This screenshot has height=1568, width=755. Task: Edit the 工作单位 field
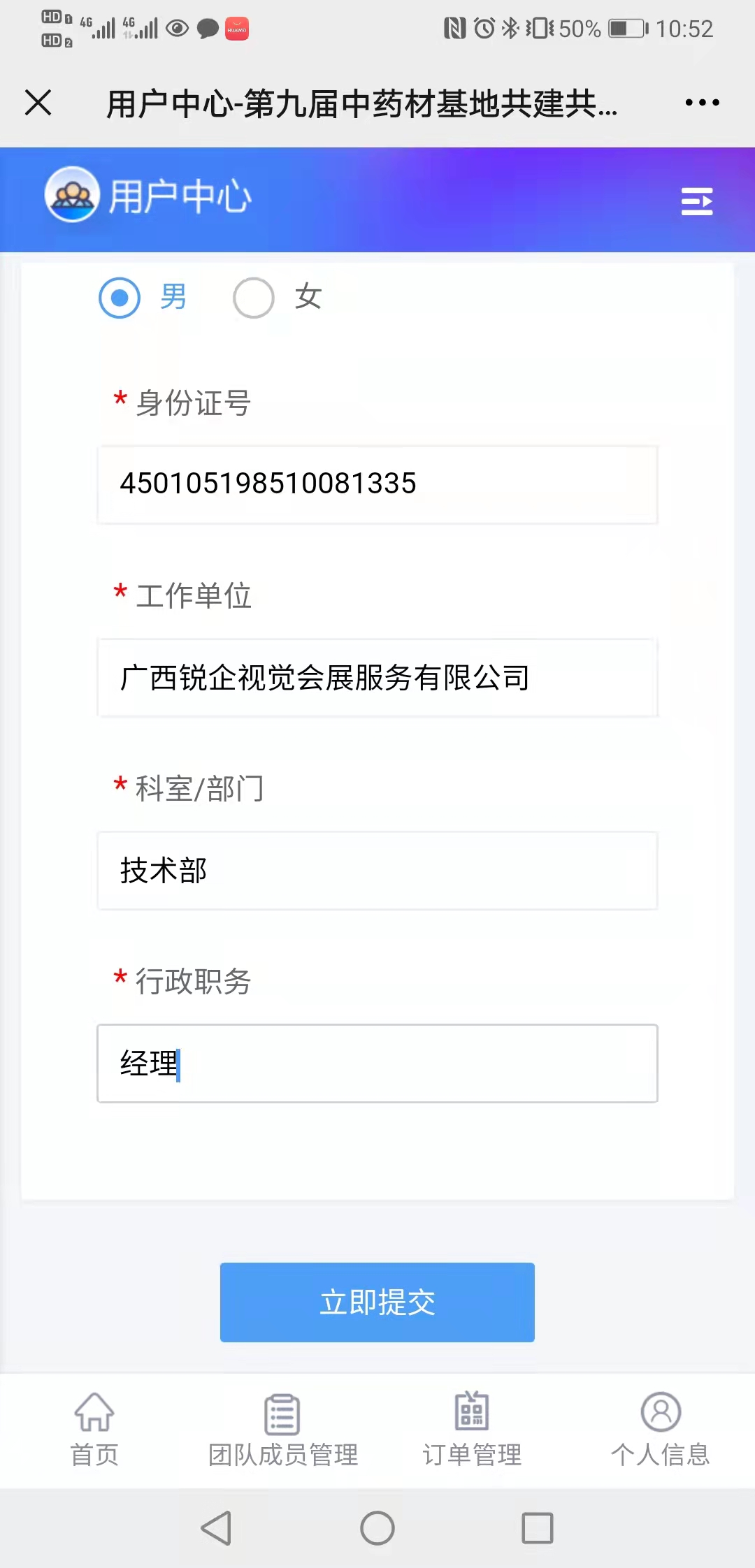point(377,678)
